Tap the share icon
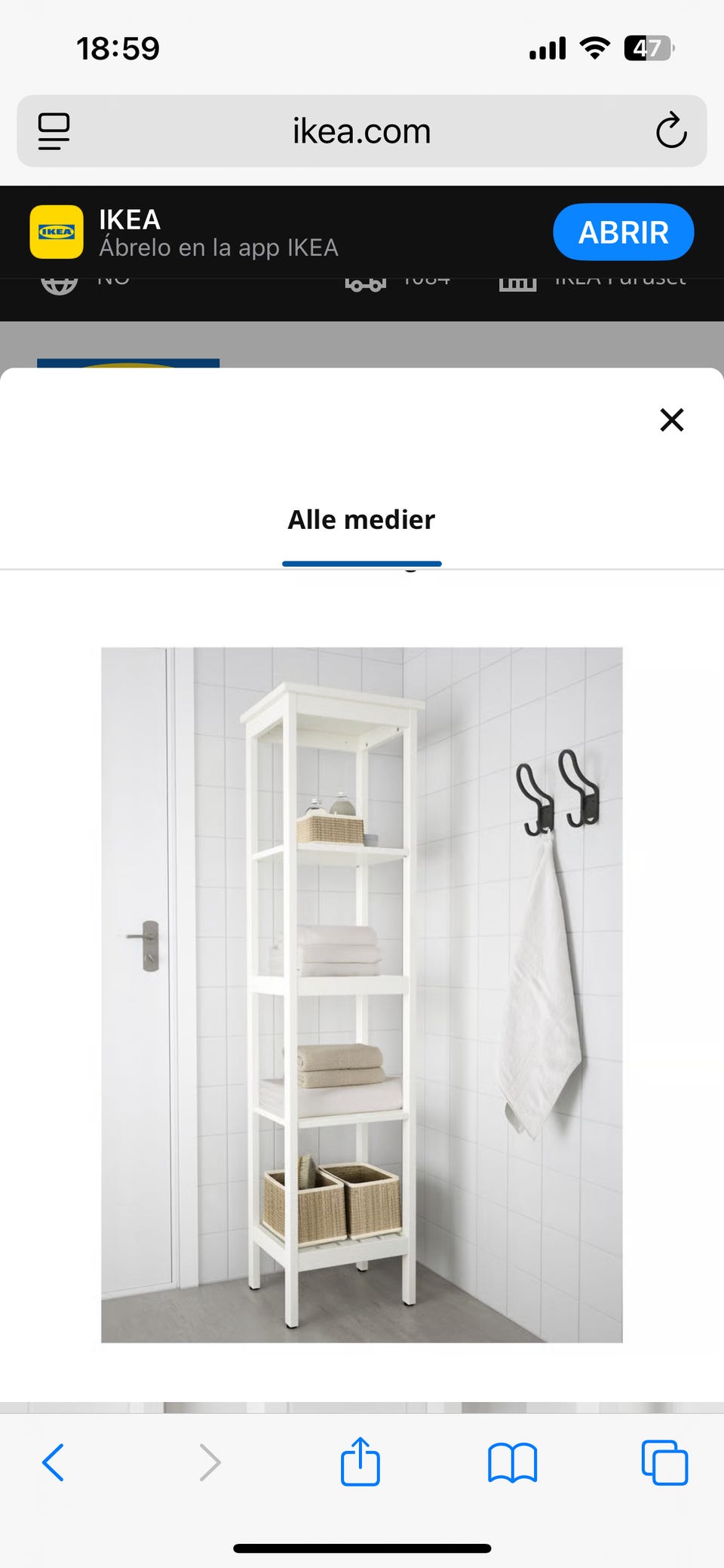The width and height of the screenshot is (724, 1568). 361,1462
